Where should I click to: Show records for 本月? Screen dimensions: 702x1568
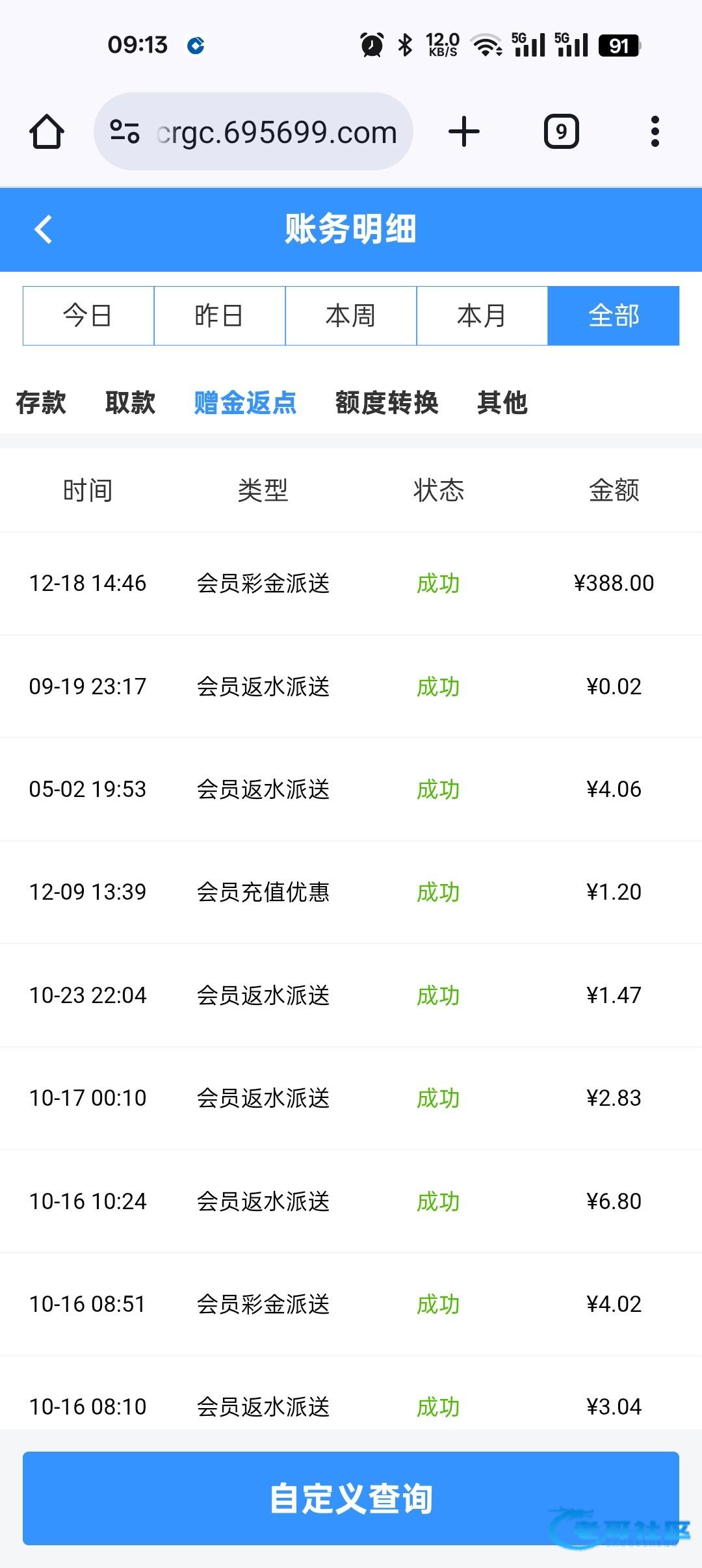[482, 316]
